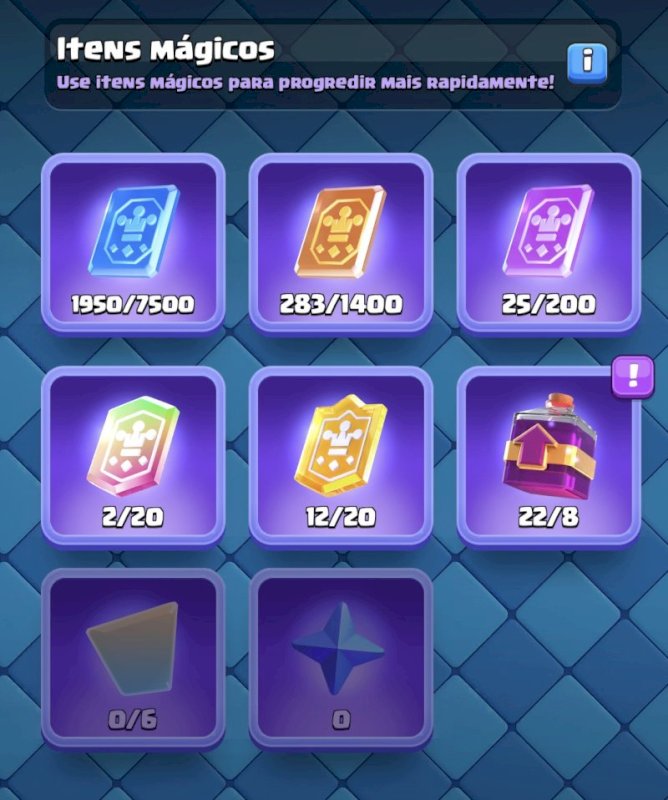This screenshot has width=668, height=800.
Task: Open the rainbow card item showing 2/20
Action: pos(133,455)
